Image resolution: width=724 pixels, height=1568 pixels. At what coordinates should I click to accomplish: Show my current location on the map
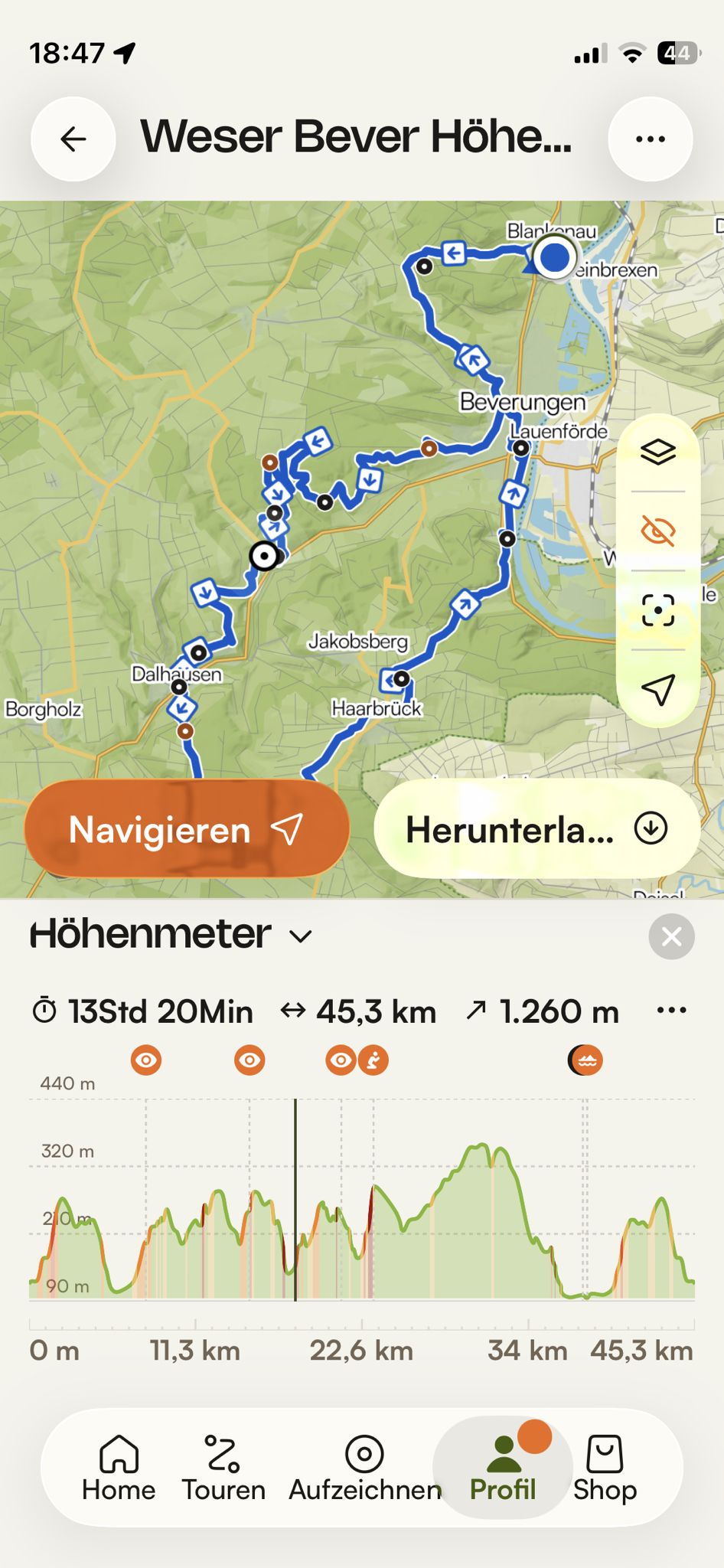(658, 690)
